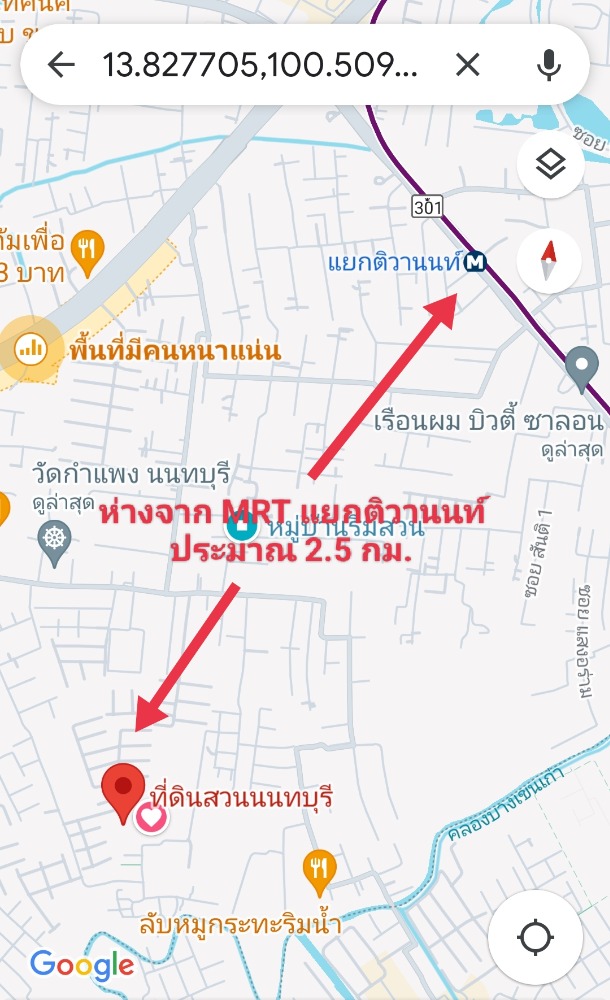Go back from the coordinates search
The image size is (610, 1000).
coord(61,65)
